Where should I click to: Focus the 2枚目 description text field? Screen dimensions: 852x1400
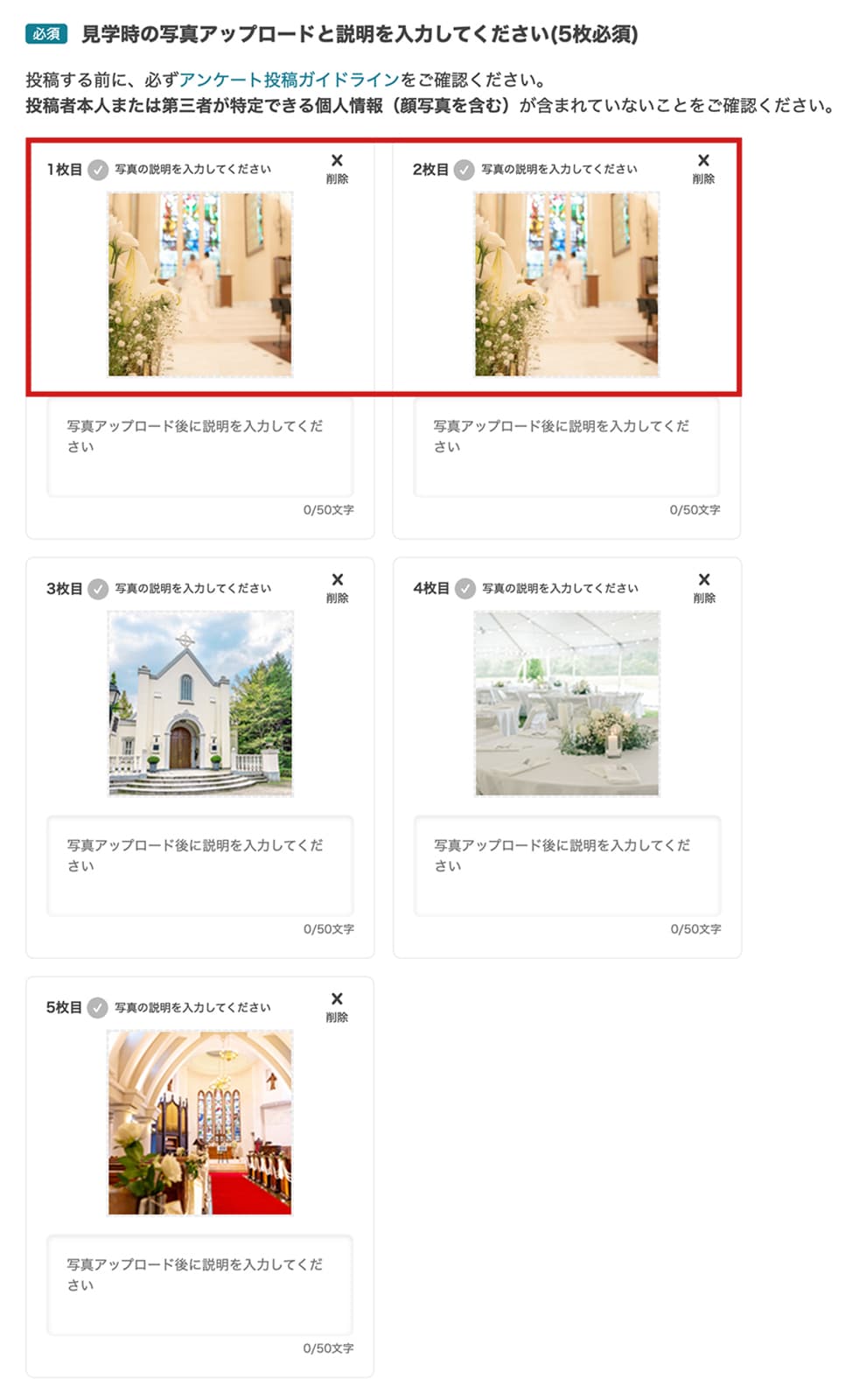(x=567, y=447)
